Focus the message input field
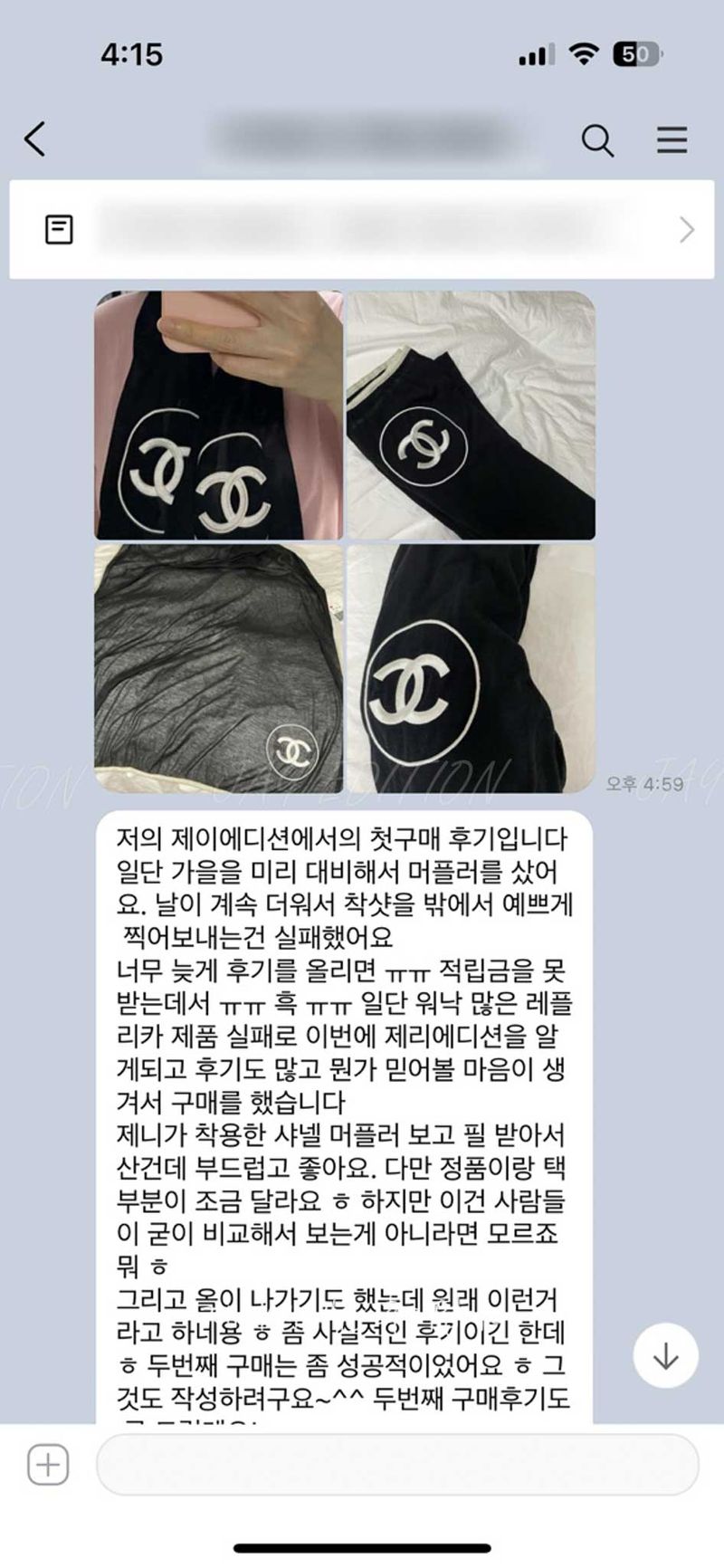Image resolution: width=724 pixels, height=1568 pixels. [396, 1464]
